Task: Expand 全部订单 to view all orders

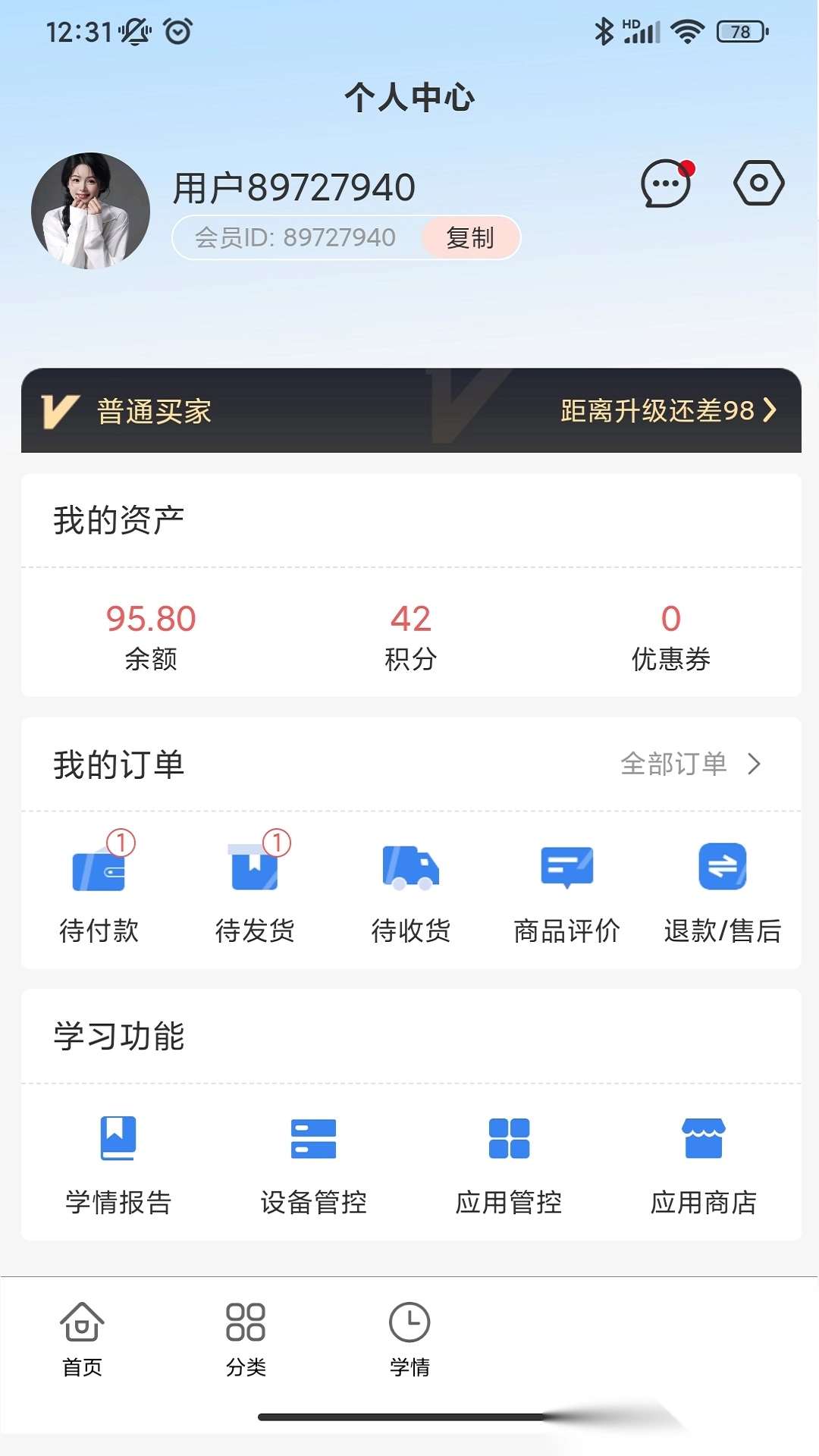Action: point(689,764)
